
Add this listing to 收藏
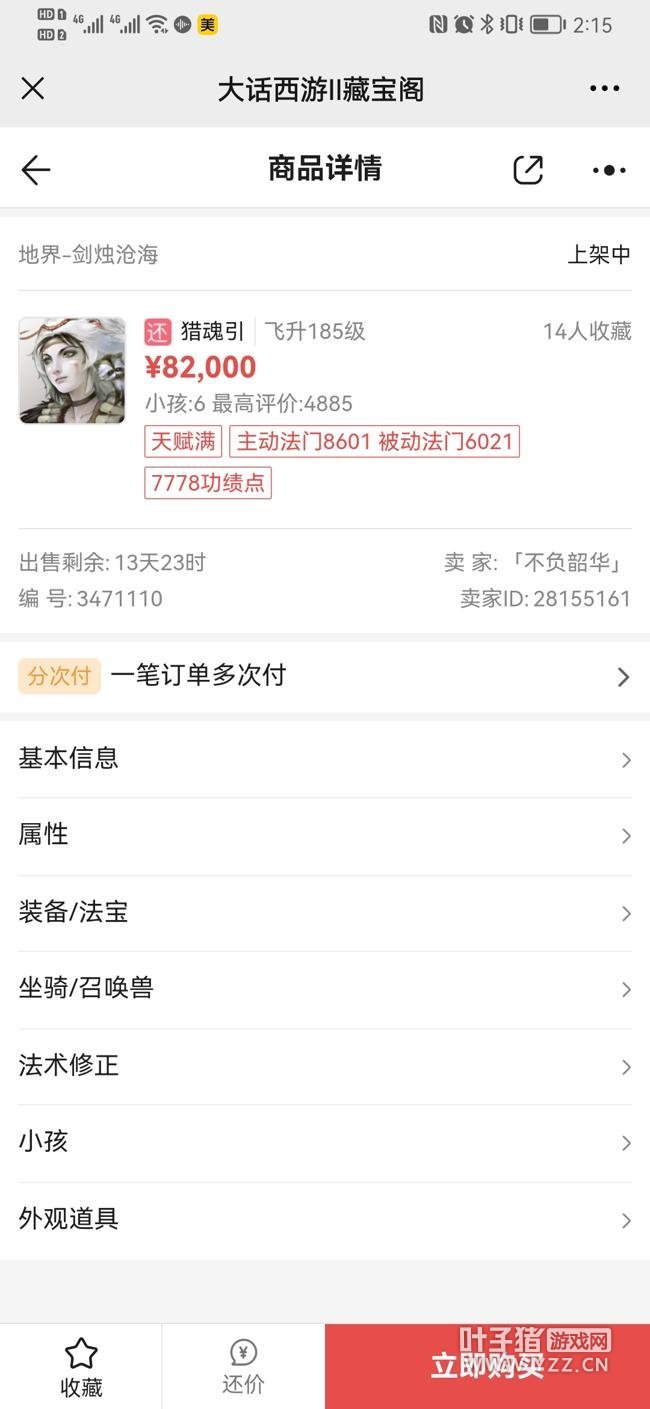[x=81, y=1367]
